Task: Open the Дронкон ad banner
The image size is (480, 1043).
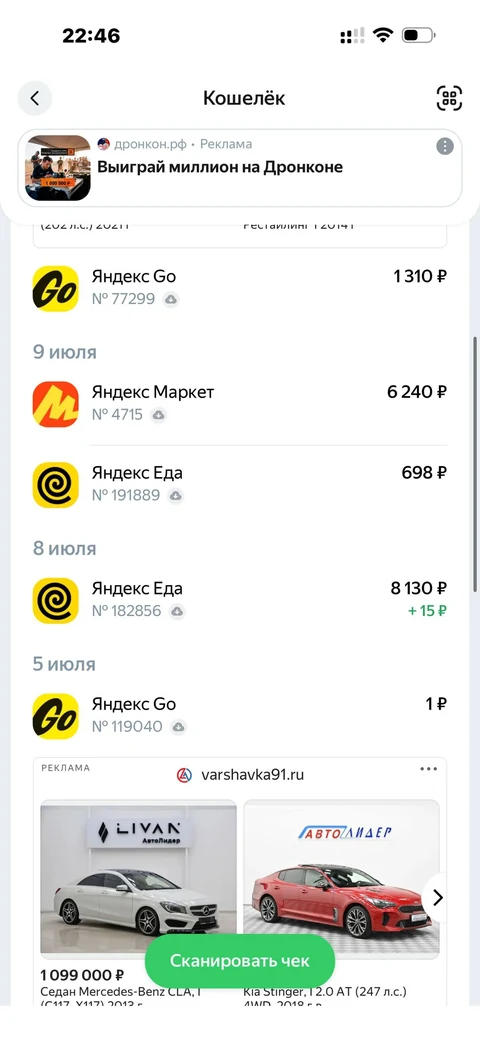Action: click(239, 168)
